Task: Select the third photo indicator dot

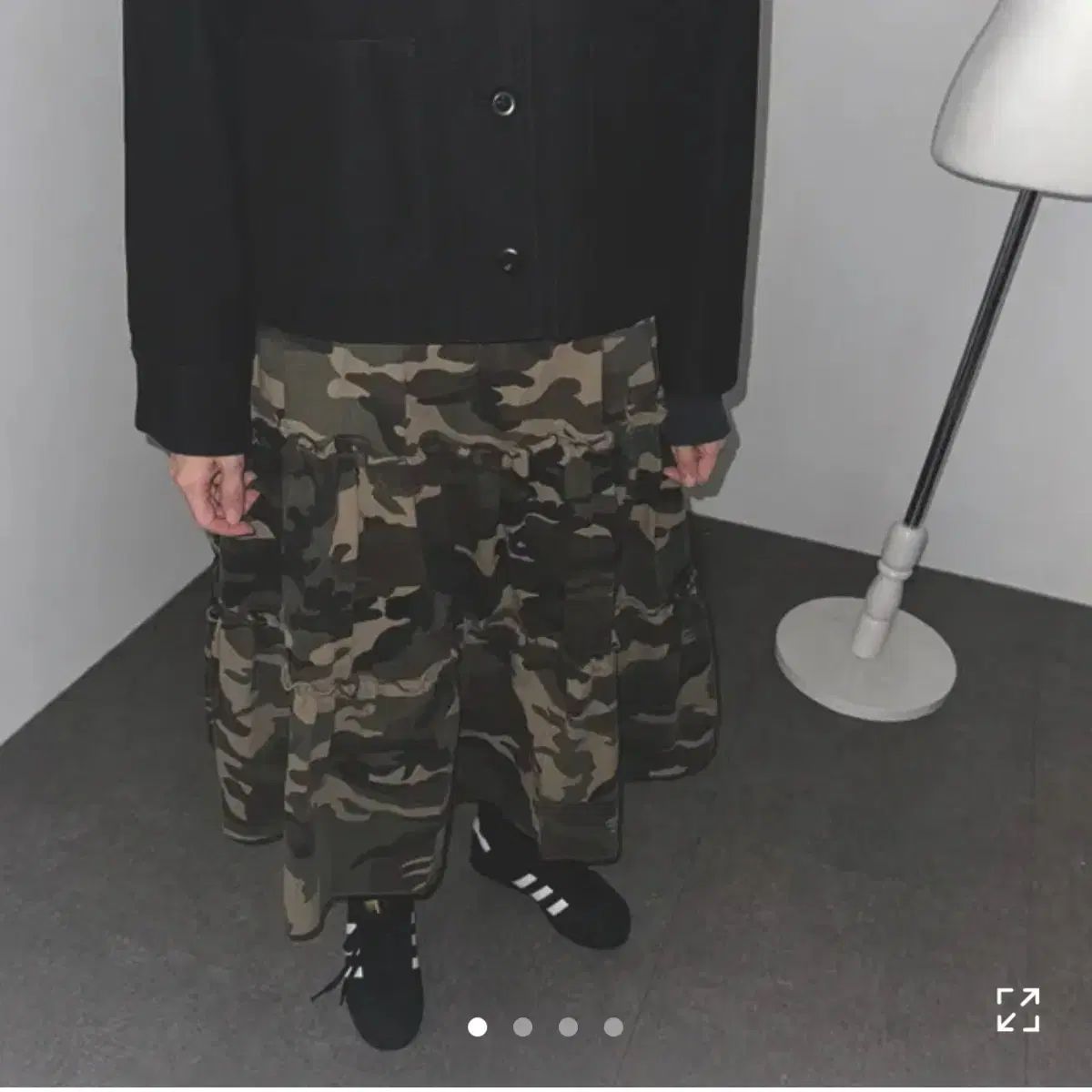Action: tap(568, 1027)
